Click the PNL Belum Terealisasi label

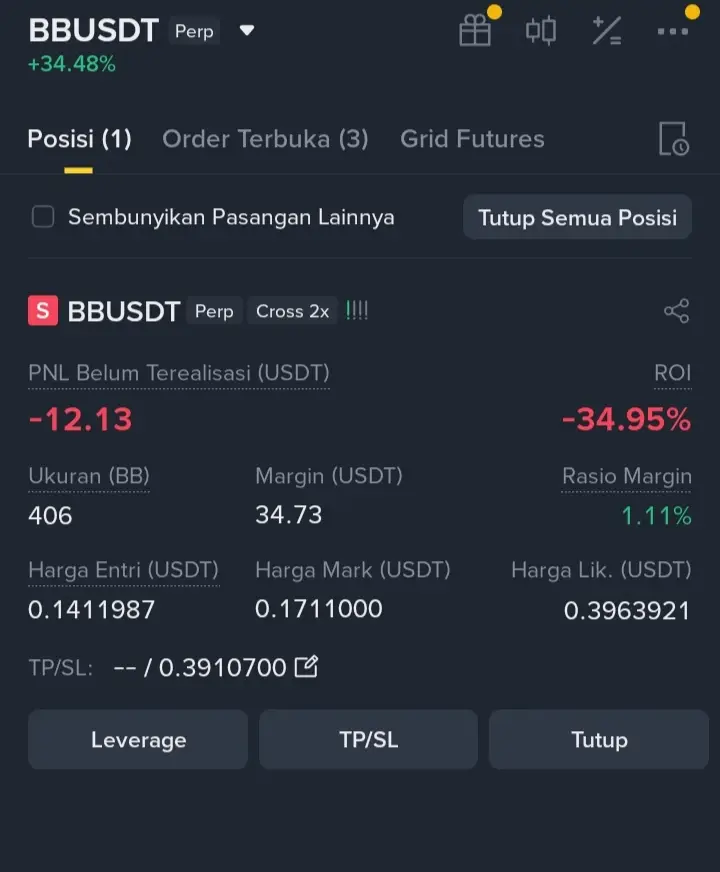click(178, 372)
